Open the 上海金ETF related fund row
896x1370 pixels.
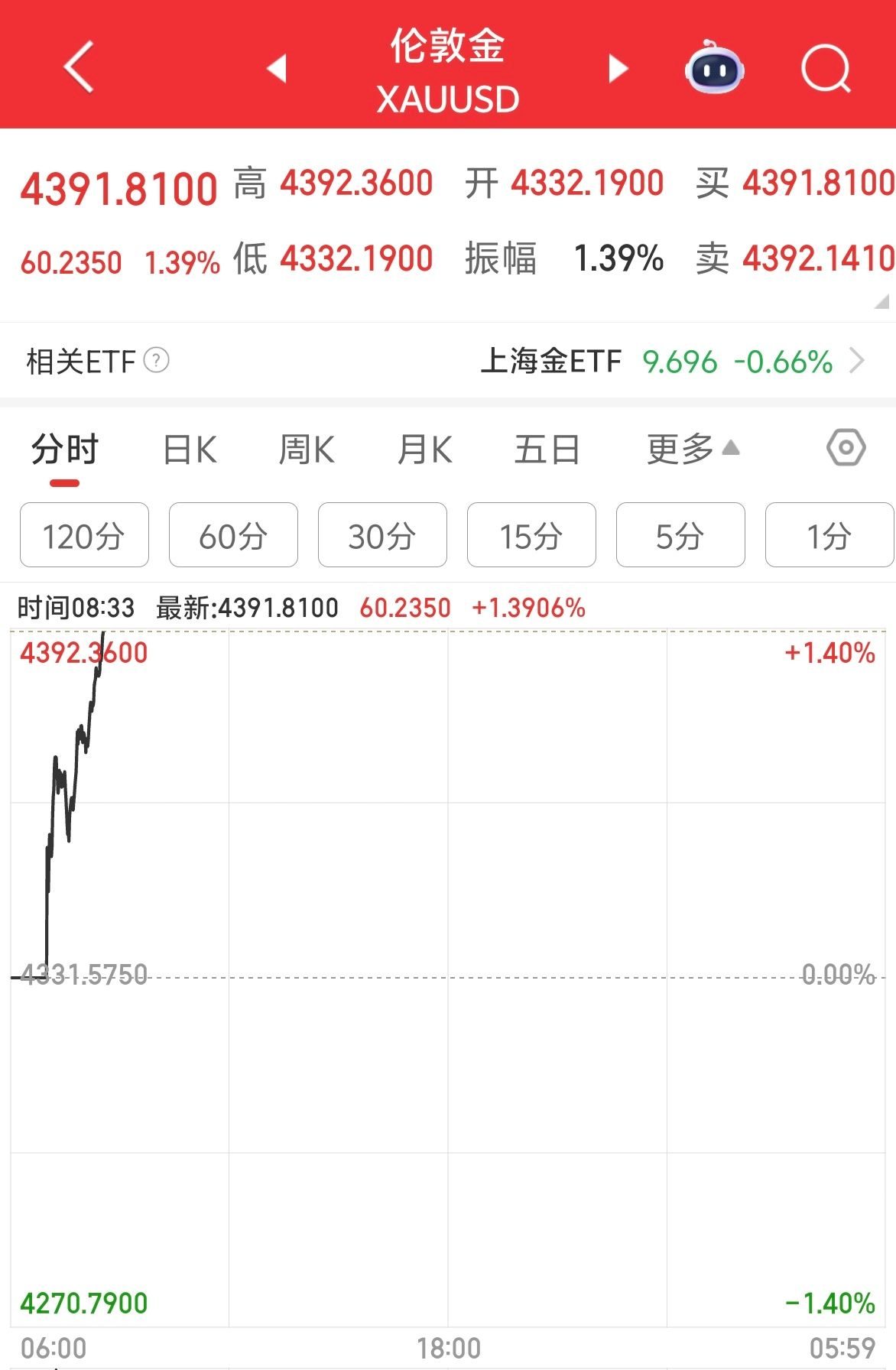[673, 362]
